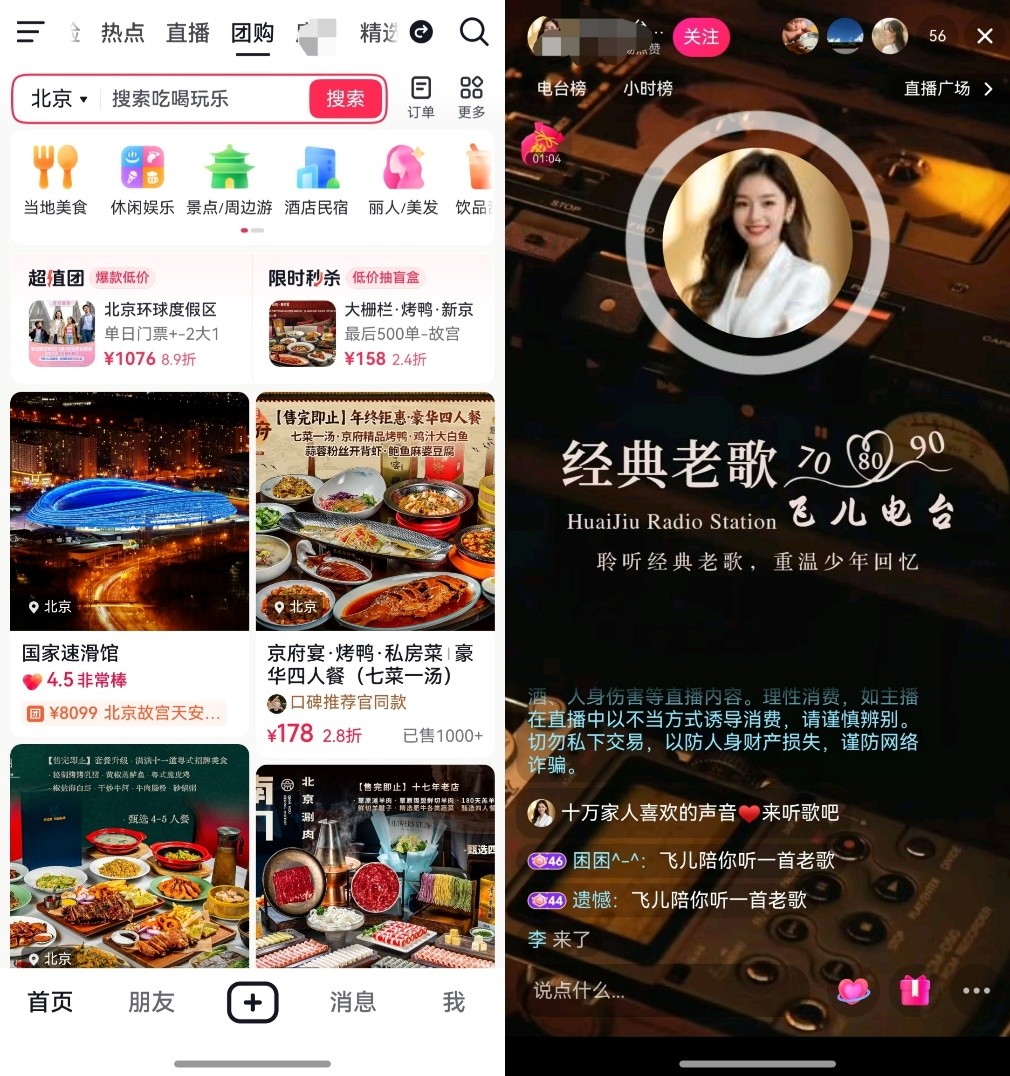Switch to the 热点 tab
Image resolution: width=1010 pixels, height=1076 pixels.
pos(122,33)
